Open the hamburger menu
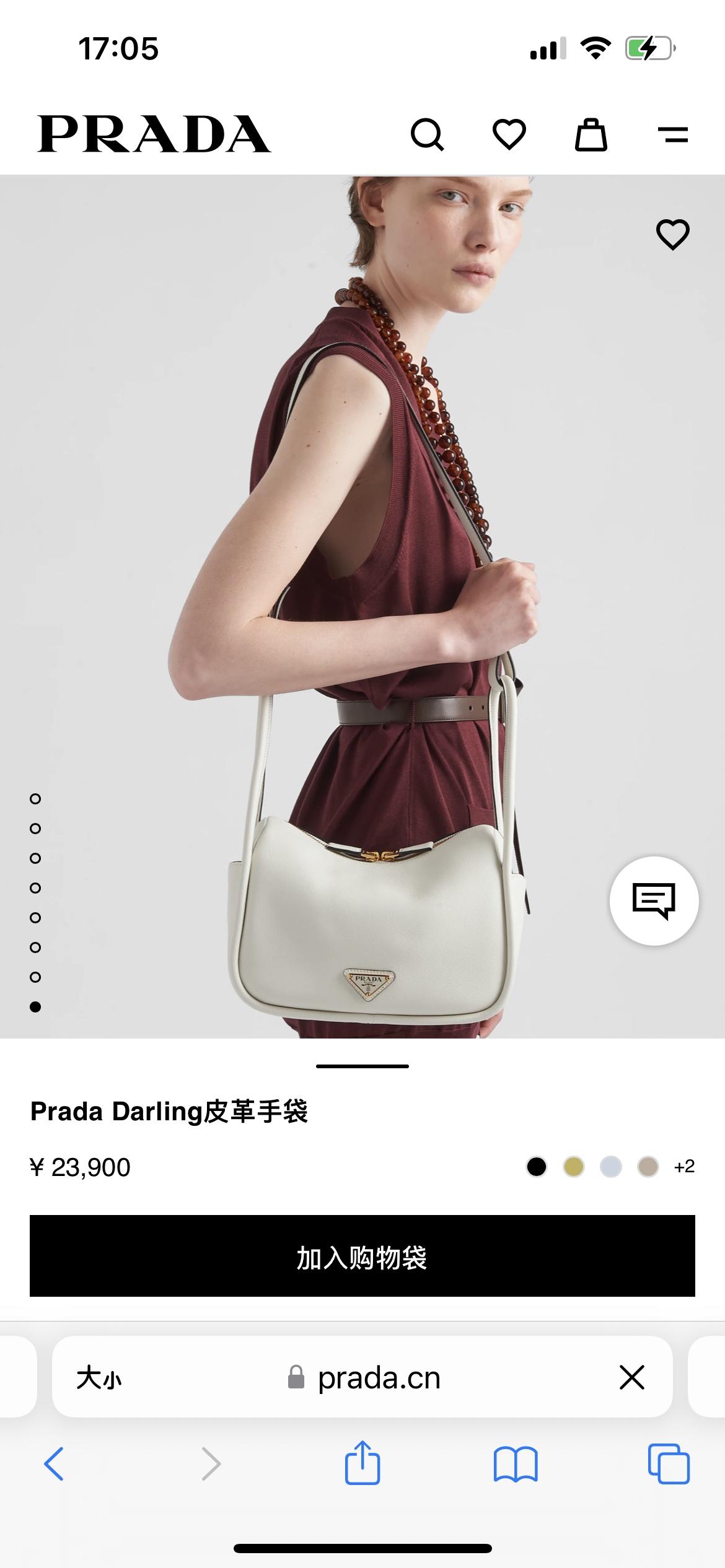Screen dimensions: 725x1568 [673, 134]
